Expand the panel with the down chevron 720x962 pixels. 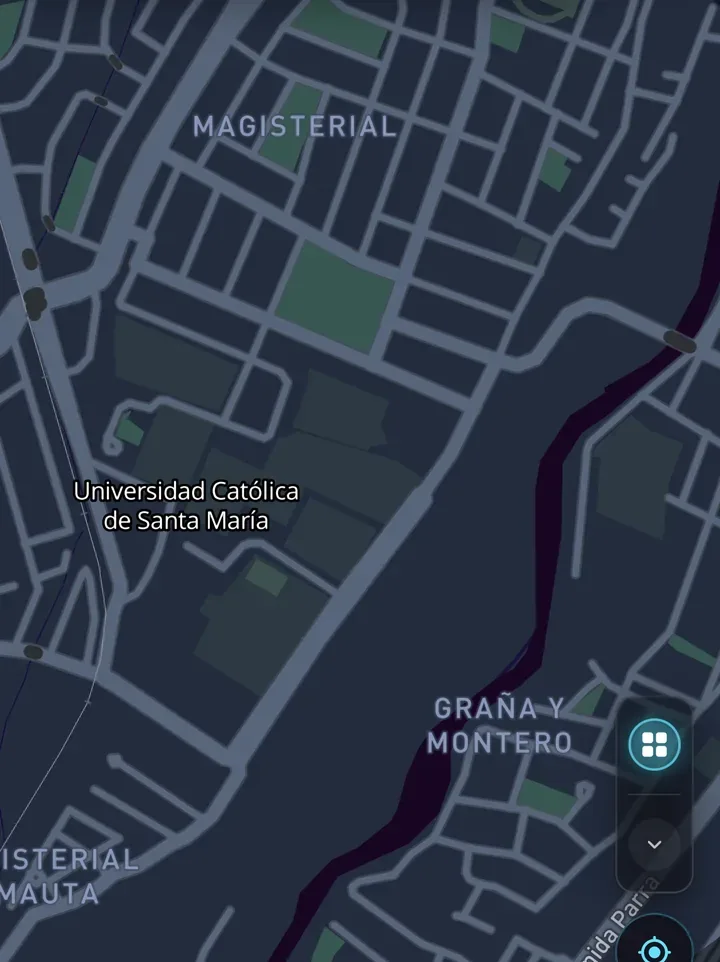pos(654,845)
